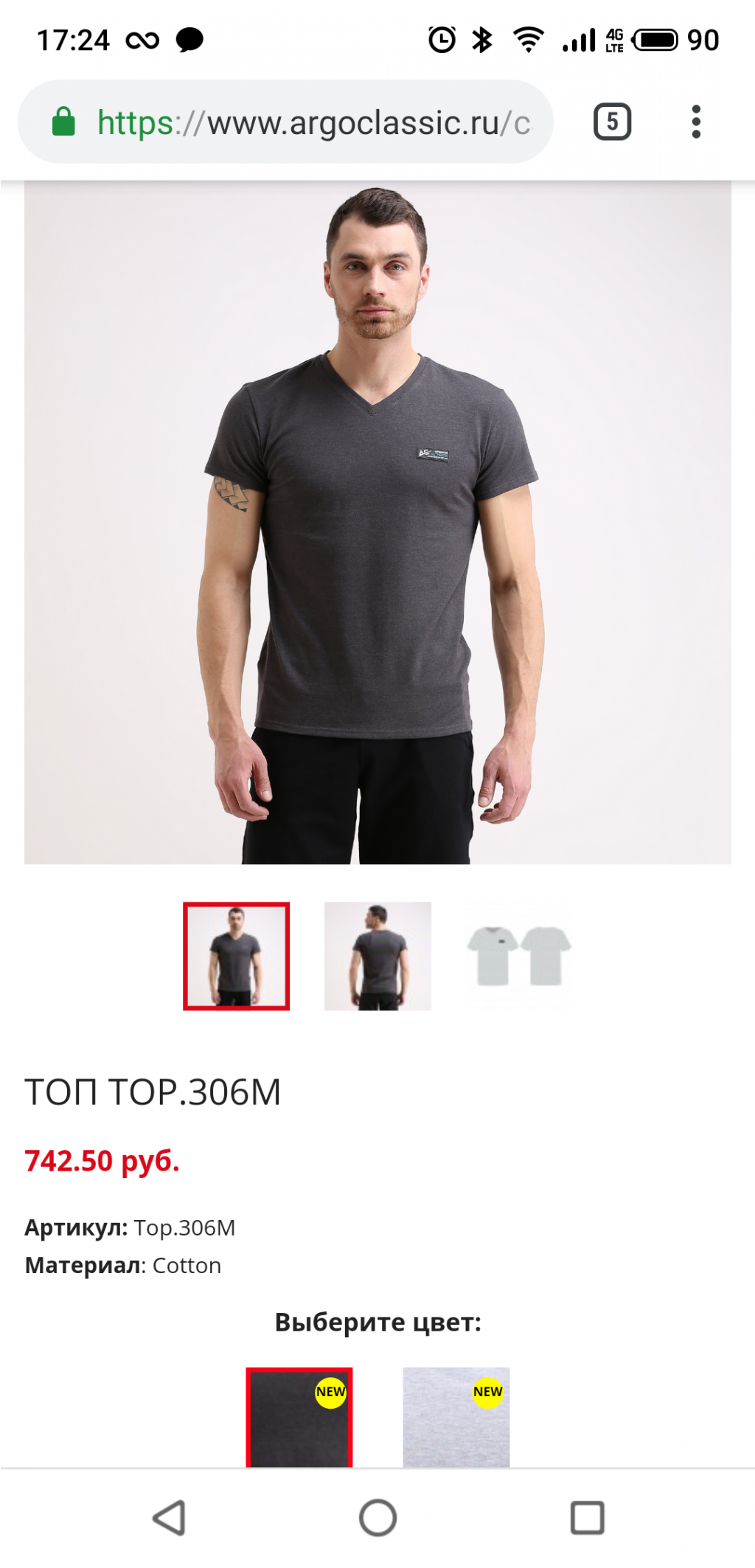Open the tab switcher showing 5 tabs
The width and height of the screenshot is (755, 1568).
point(612,122)
